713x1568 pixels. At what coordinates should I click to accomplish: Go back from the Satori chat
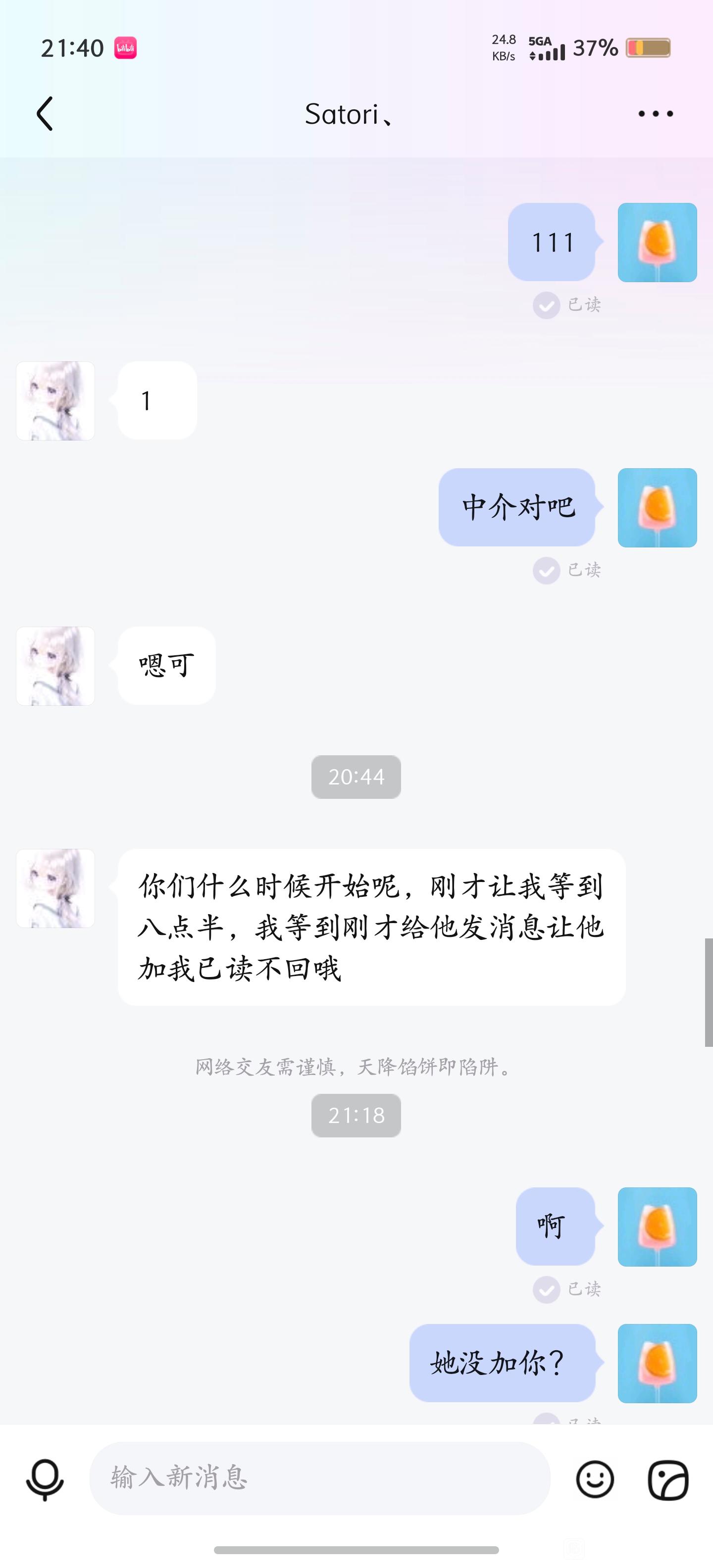click(x=45, y=113)
